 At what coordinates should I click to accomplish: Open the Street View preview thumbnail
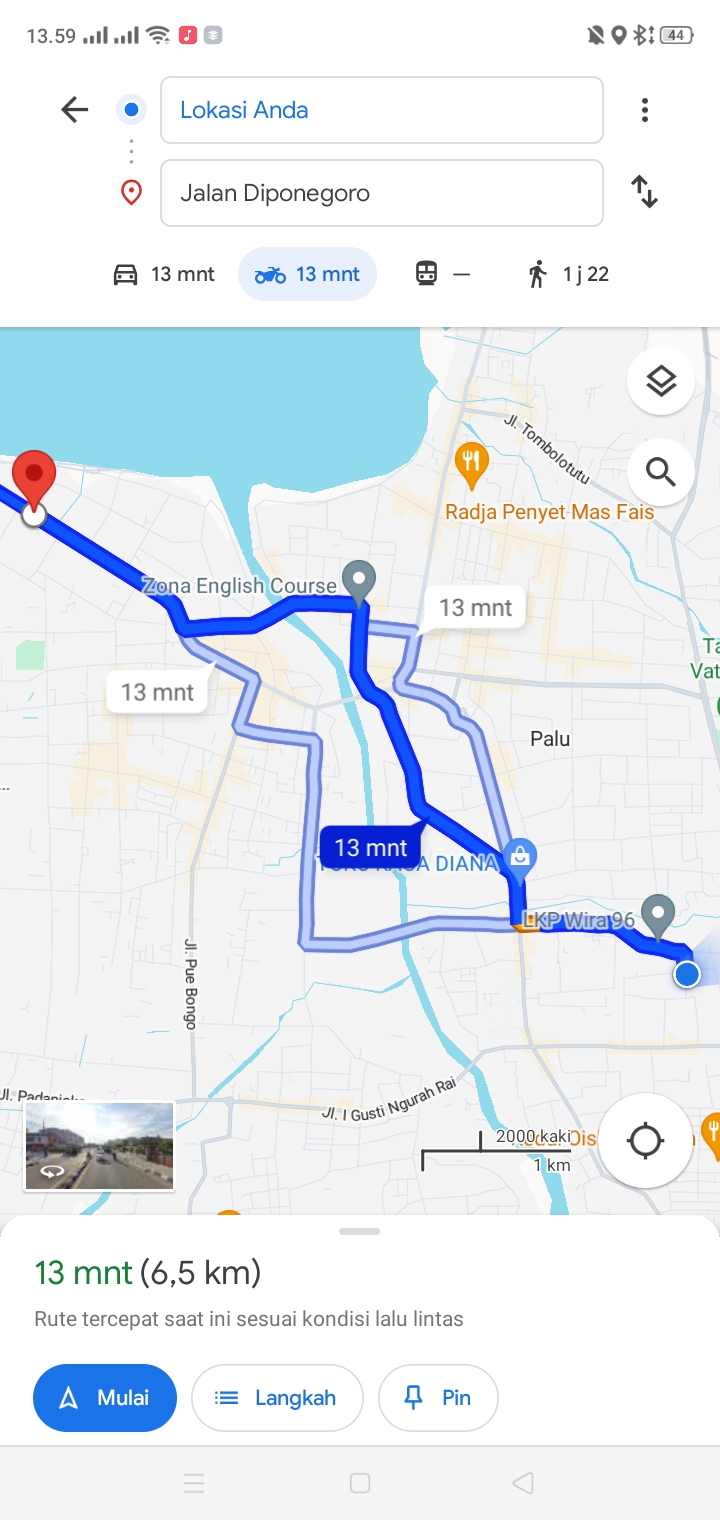tap(99, 1146)
